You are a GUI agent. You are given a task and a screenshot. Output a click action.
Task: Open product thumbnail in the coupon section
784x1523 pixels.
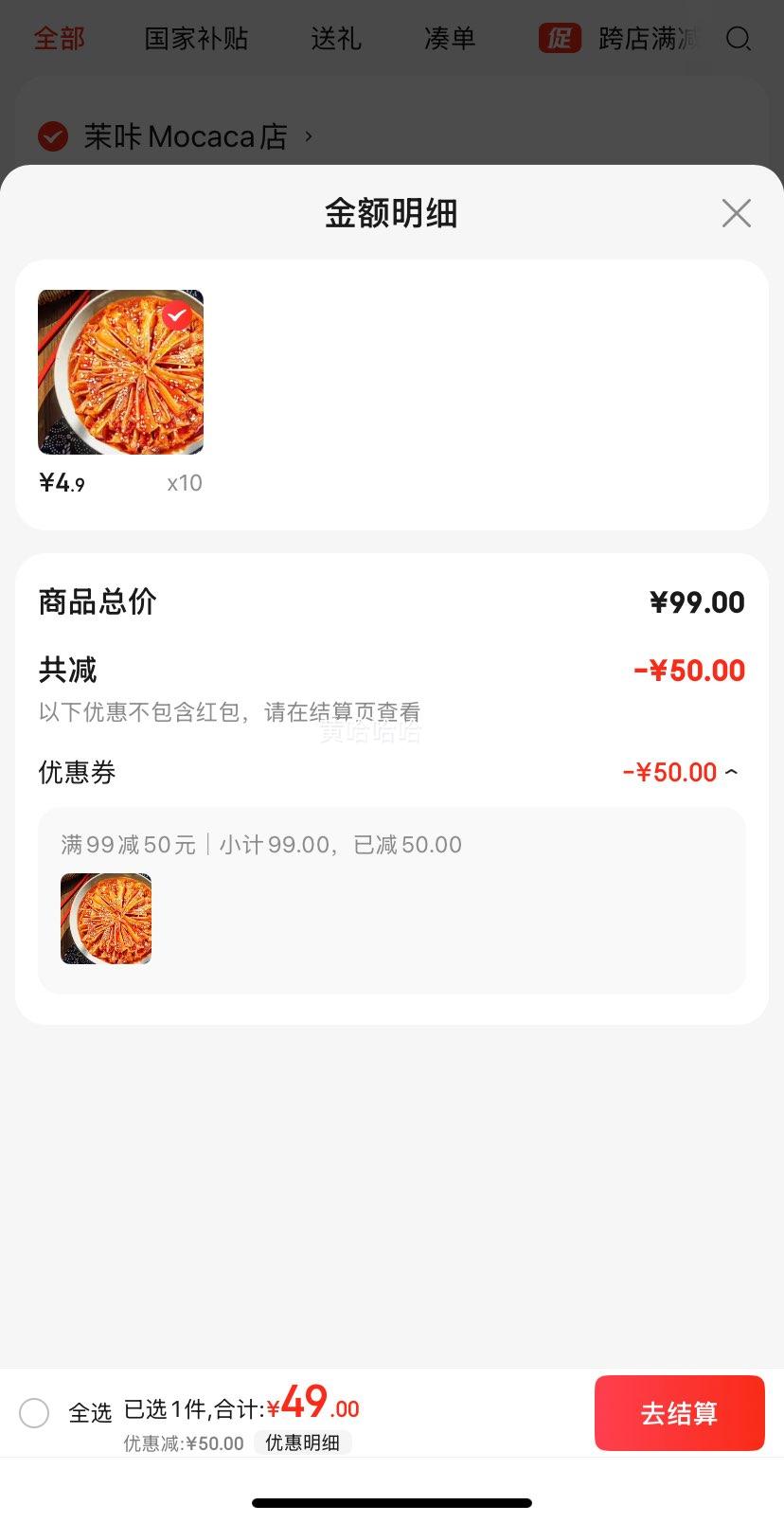pos(106,919)
